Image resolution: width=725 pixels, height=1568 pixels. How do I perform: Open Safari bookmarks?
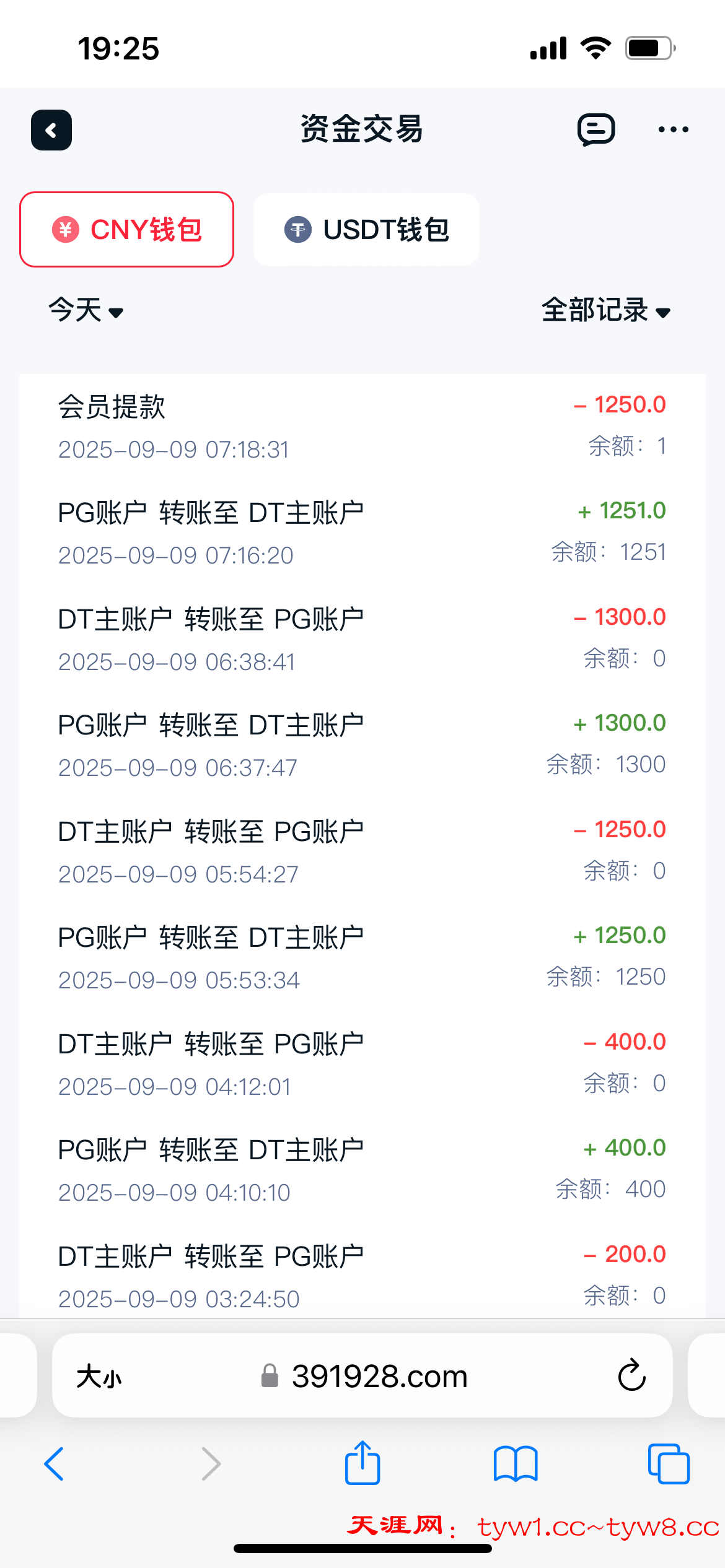(x=516, y=1464)
